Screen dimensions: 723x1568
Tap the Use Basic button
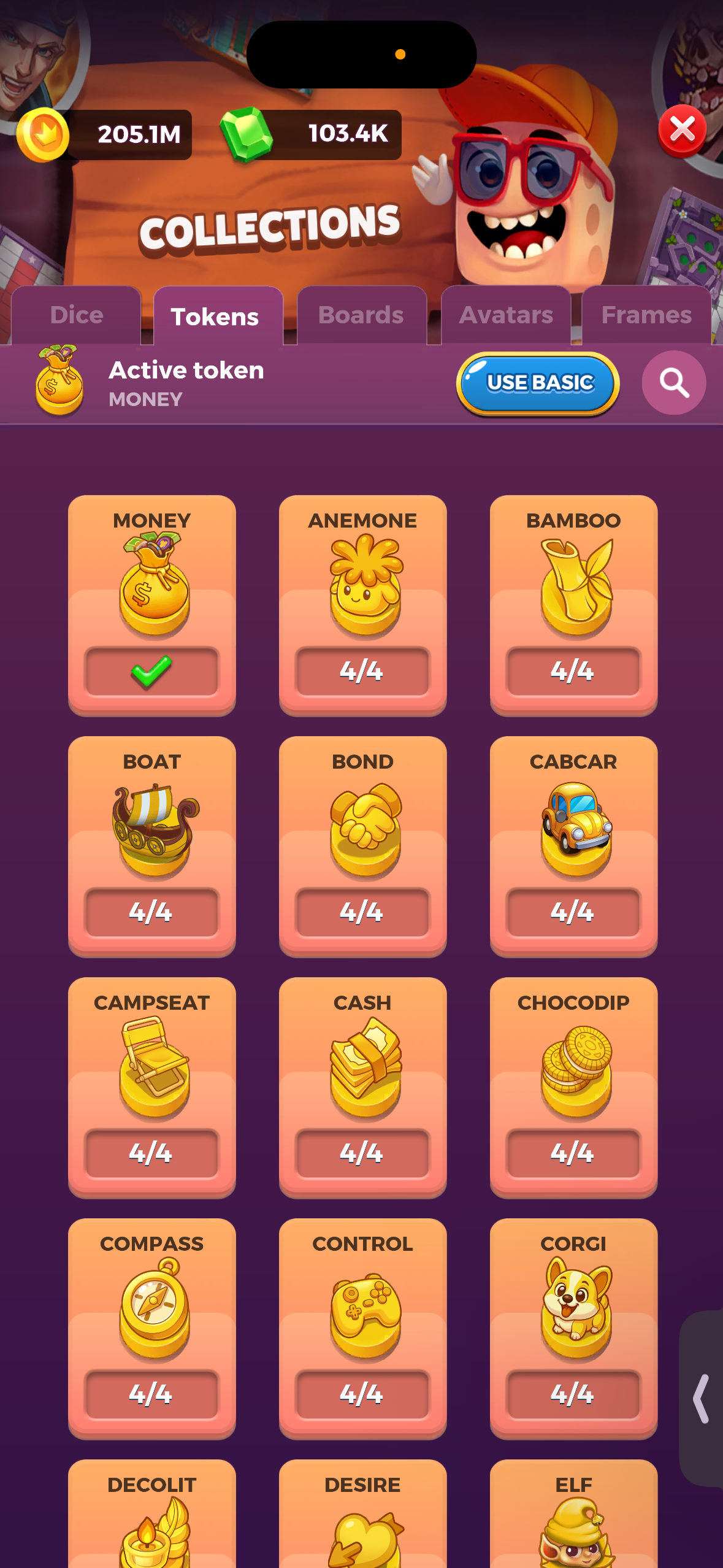(x=538, y=383)
